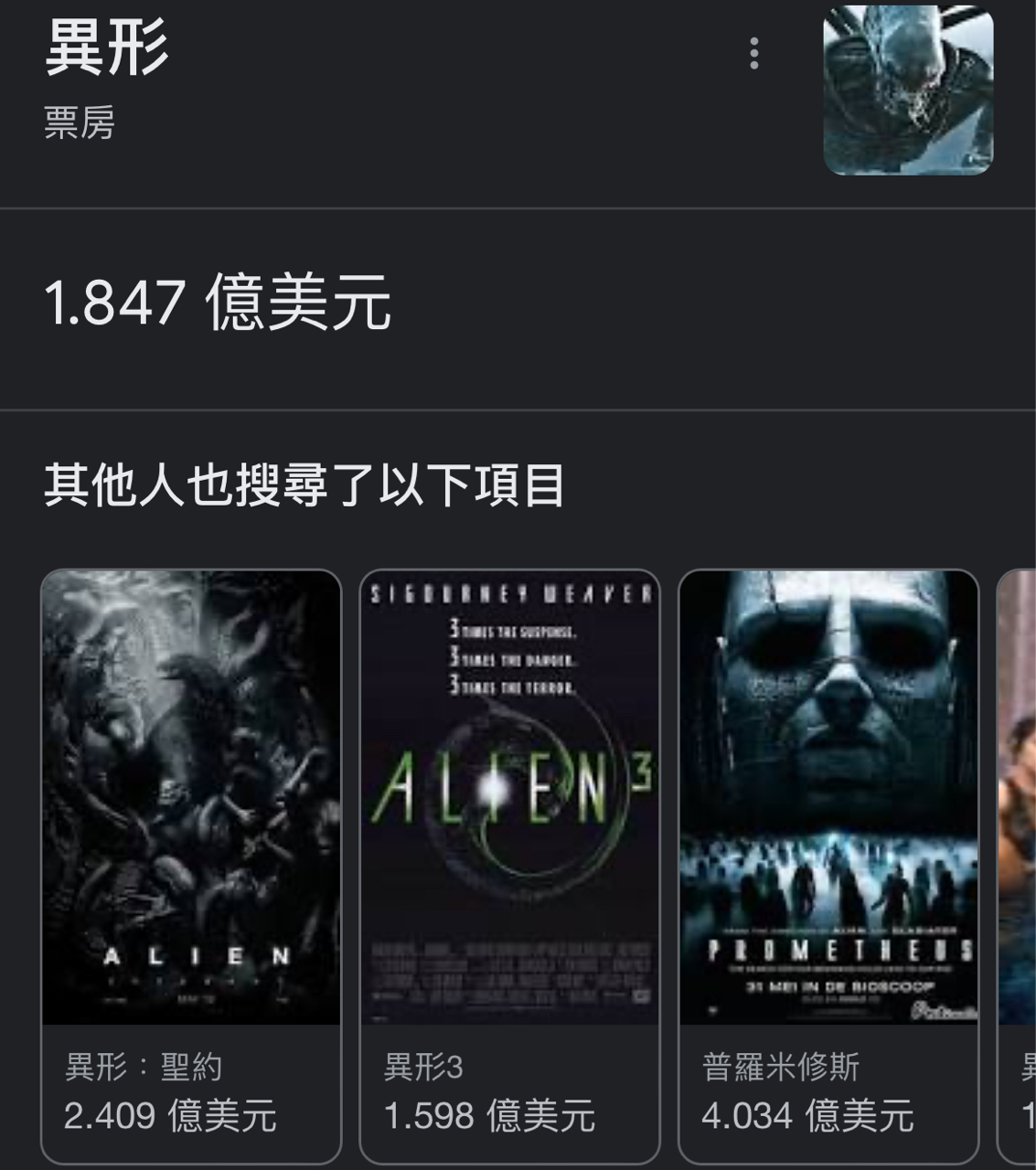1036x1170 pixels.
Task: Open the Alien thumbnail image
Action: (x=907, y=90)
